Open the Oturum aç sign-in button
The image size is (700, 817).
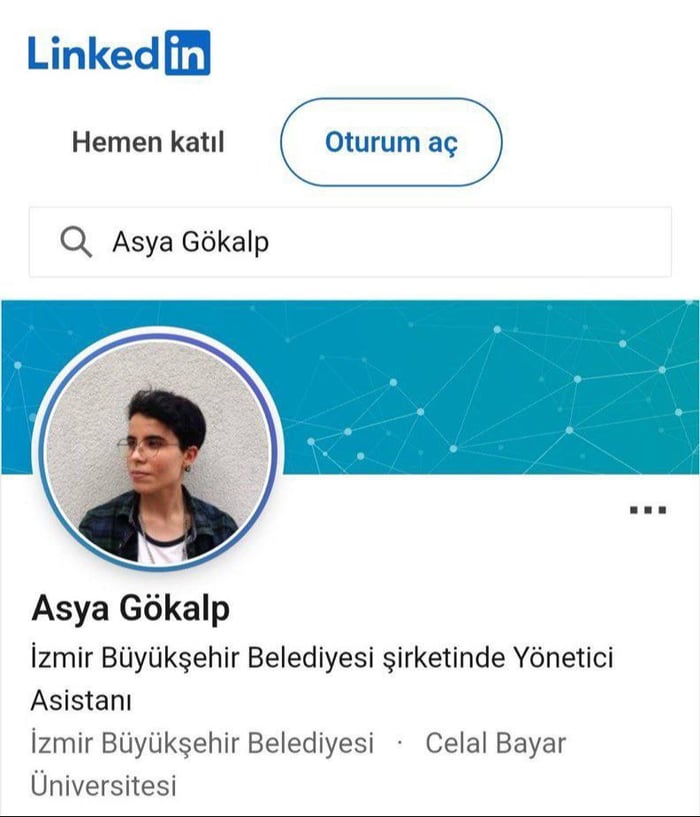click(x=391, y=142)
